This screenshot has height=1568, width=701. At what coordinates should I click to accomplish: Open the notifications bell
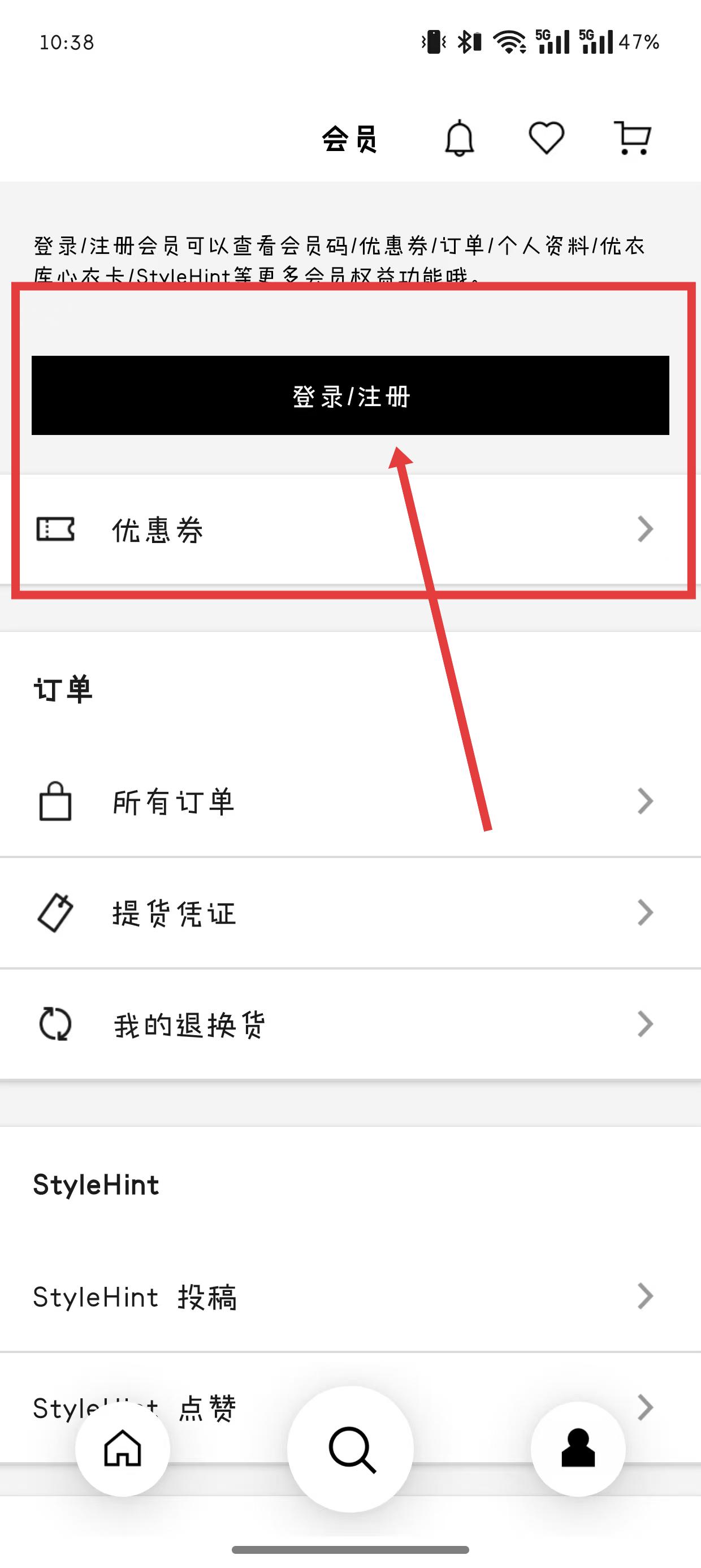[459, 138]
